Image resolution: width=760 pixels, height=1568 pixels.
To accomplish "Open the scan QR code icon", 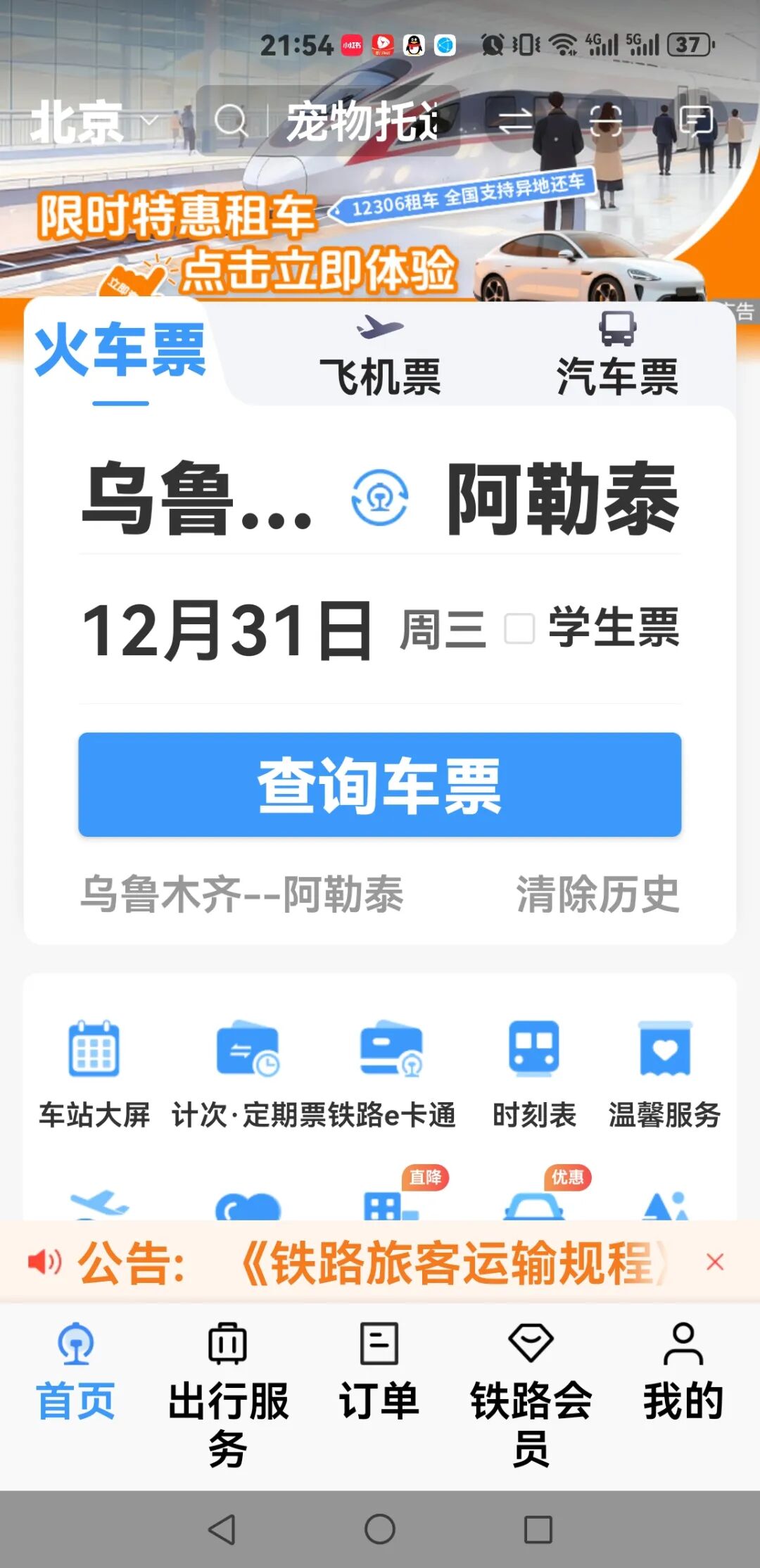I will coord(605,120).
